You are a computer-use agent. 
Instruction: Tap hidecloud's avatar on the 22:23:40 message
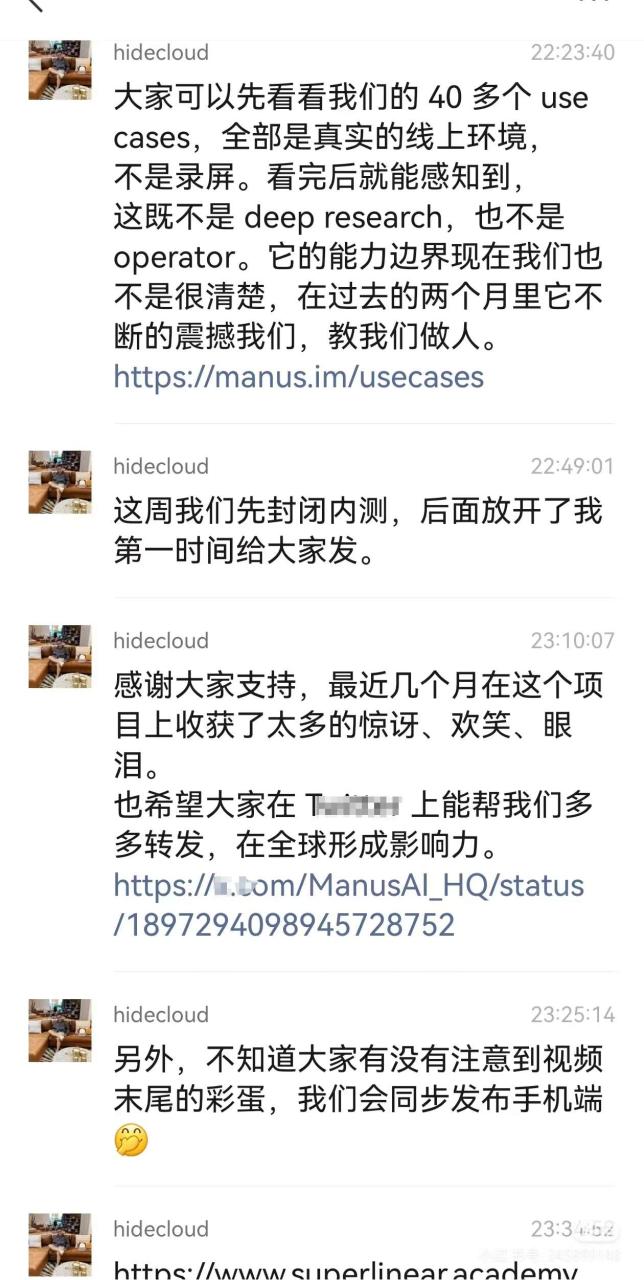60,70
